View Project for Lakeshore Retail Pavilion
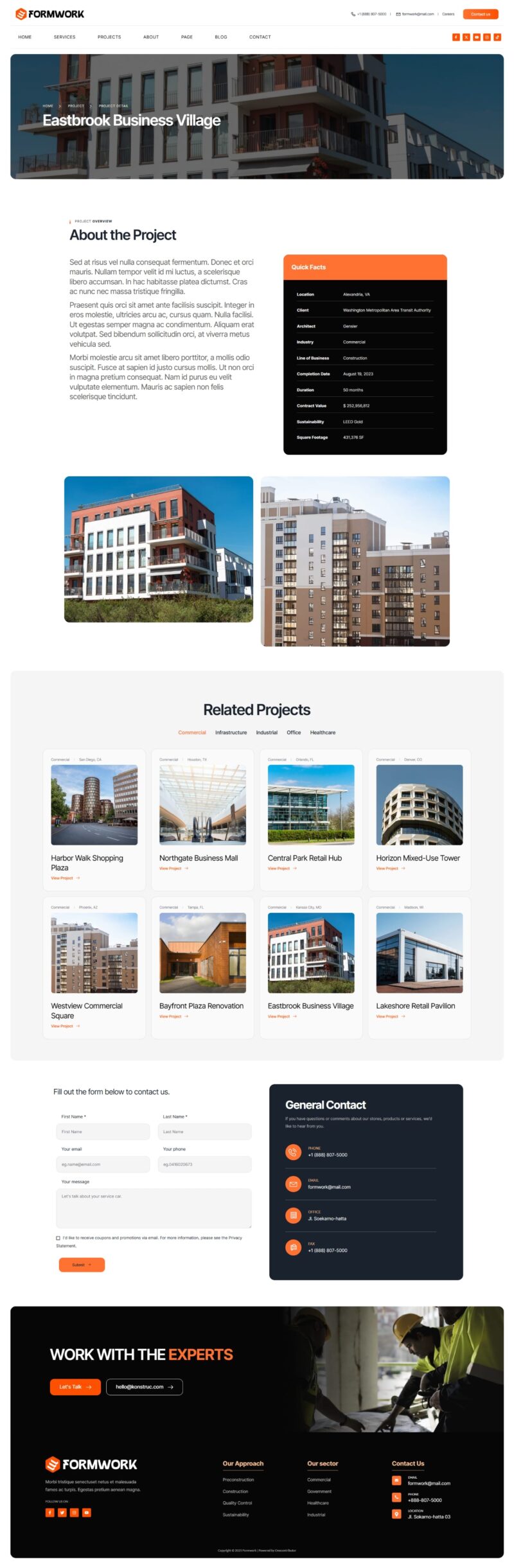514x1568 pixels. (390, 1016)
